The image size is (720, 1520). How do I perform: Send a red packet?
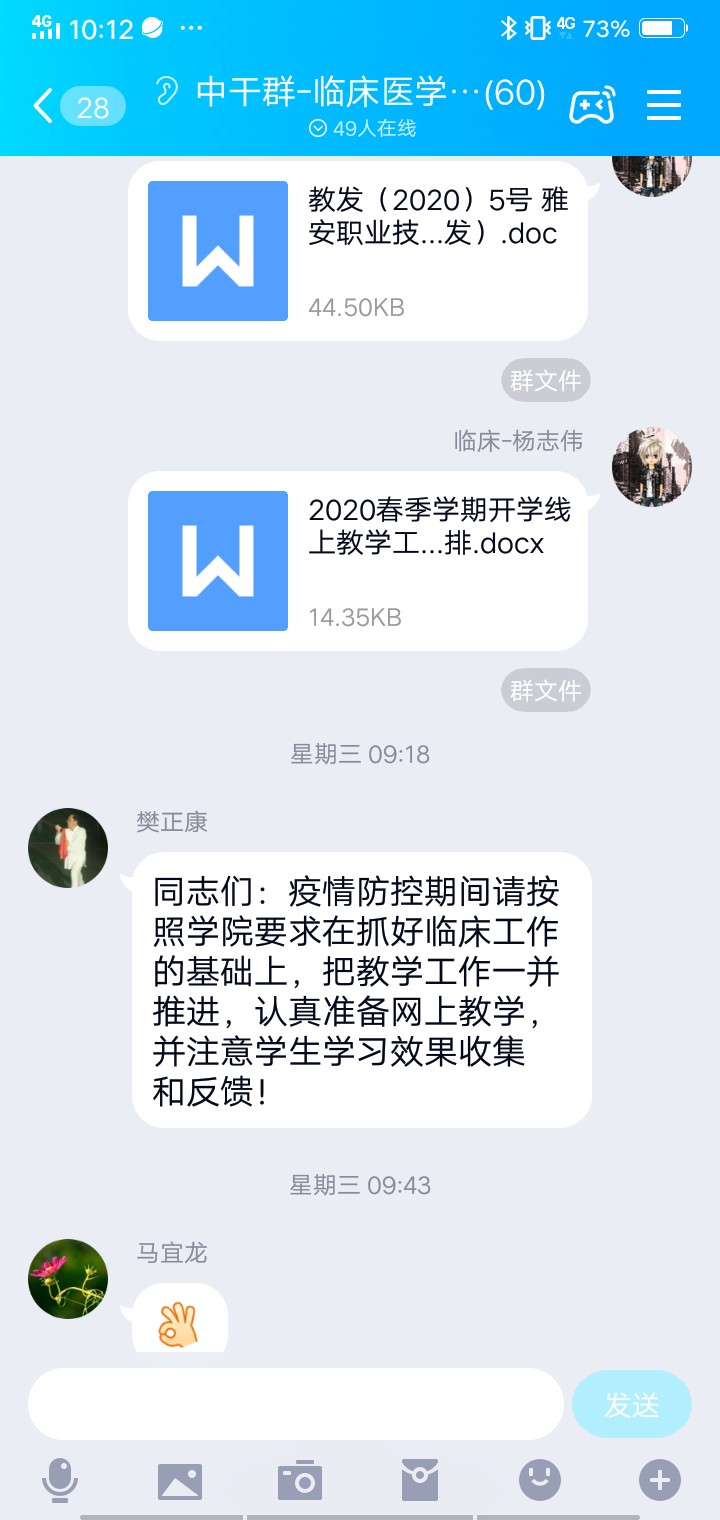[x=419, y=1480]
